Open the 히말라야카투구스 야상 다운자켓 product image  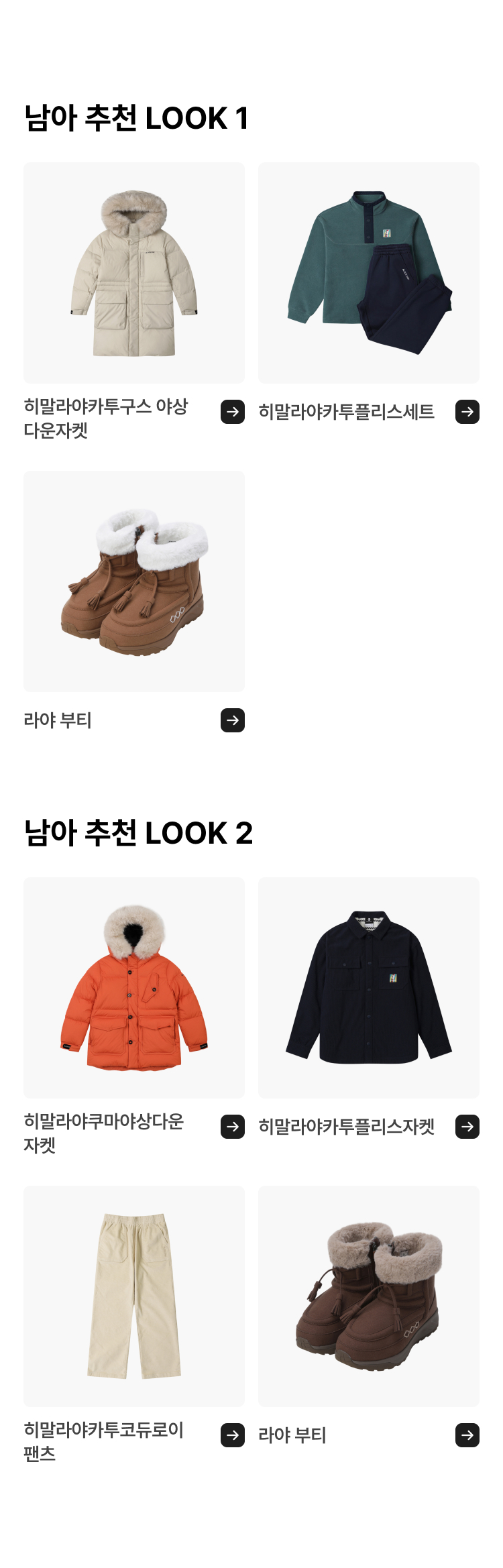[x=134, y=273]
